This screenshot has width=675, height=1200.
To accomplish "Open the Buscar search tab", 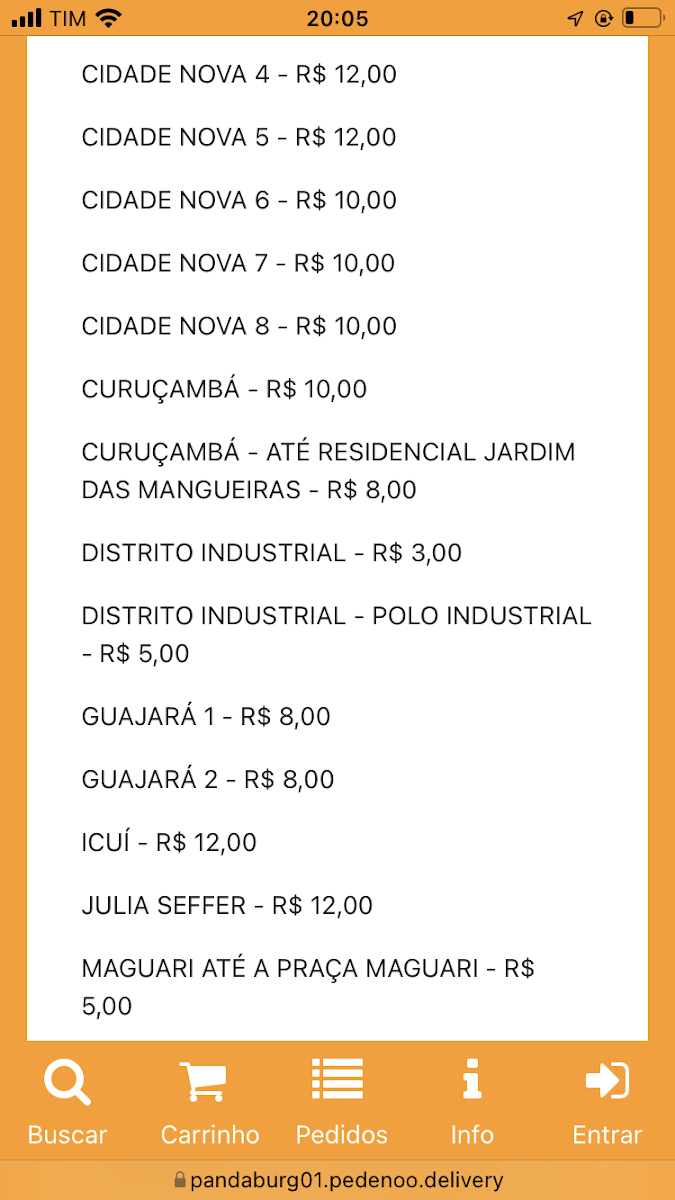I will (67, 1102).
